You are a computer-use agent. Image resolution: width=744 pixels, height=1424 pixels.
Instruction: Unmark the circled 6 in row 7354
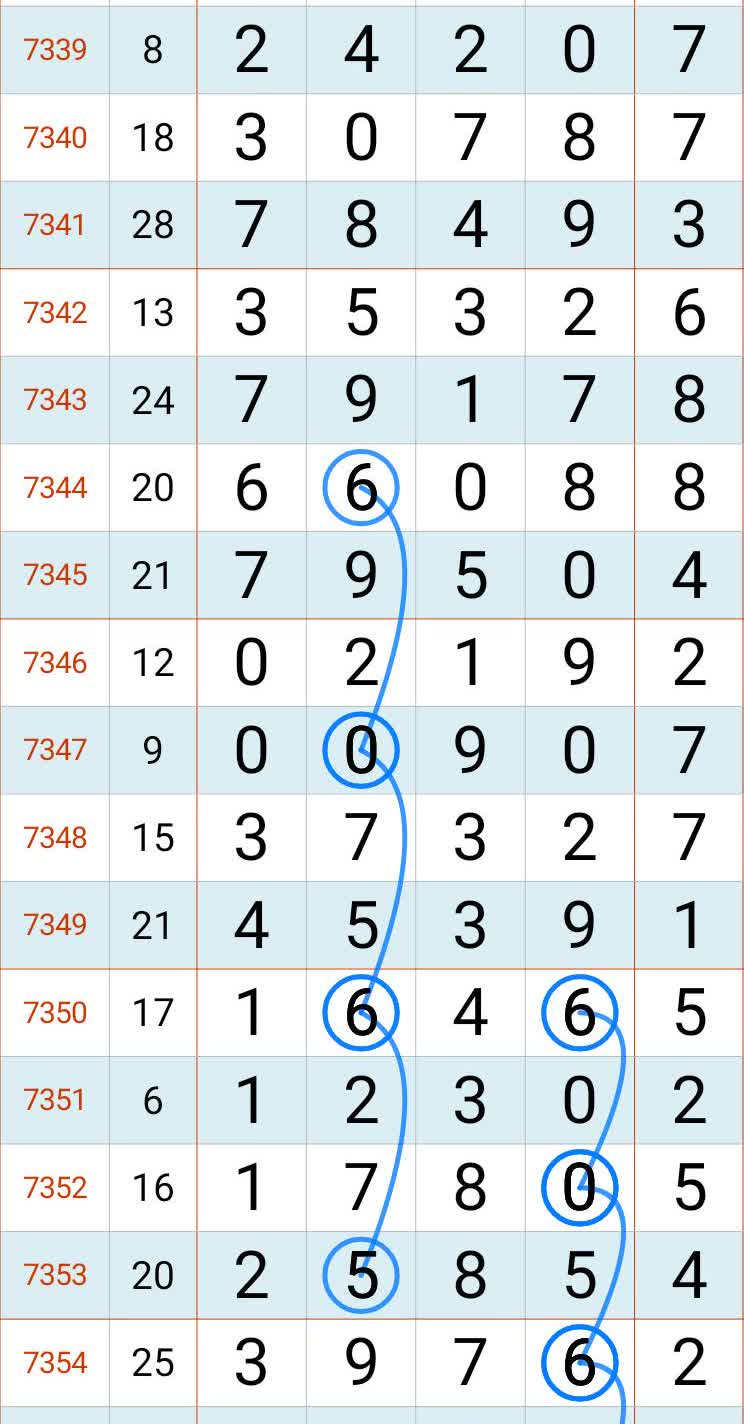pos(579,1362)
